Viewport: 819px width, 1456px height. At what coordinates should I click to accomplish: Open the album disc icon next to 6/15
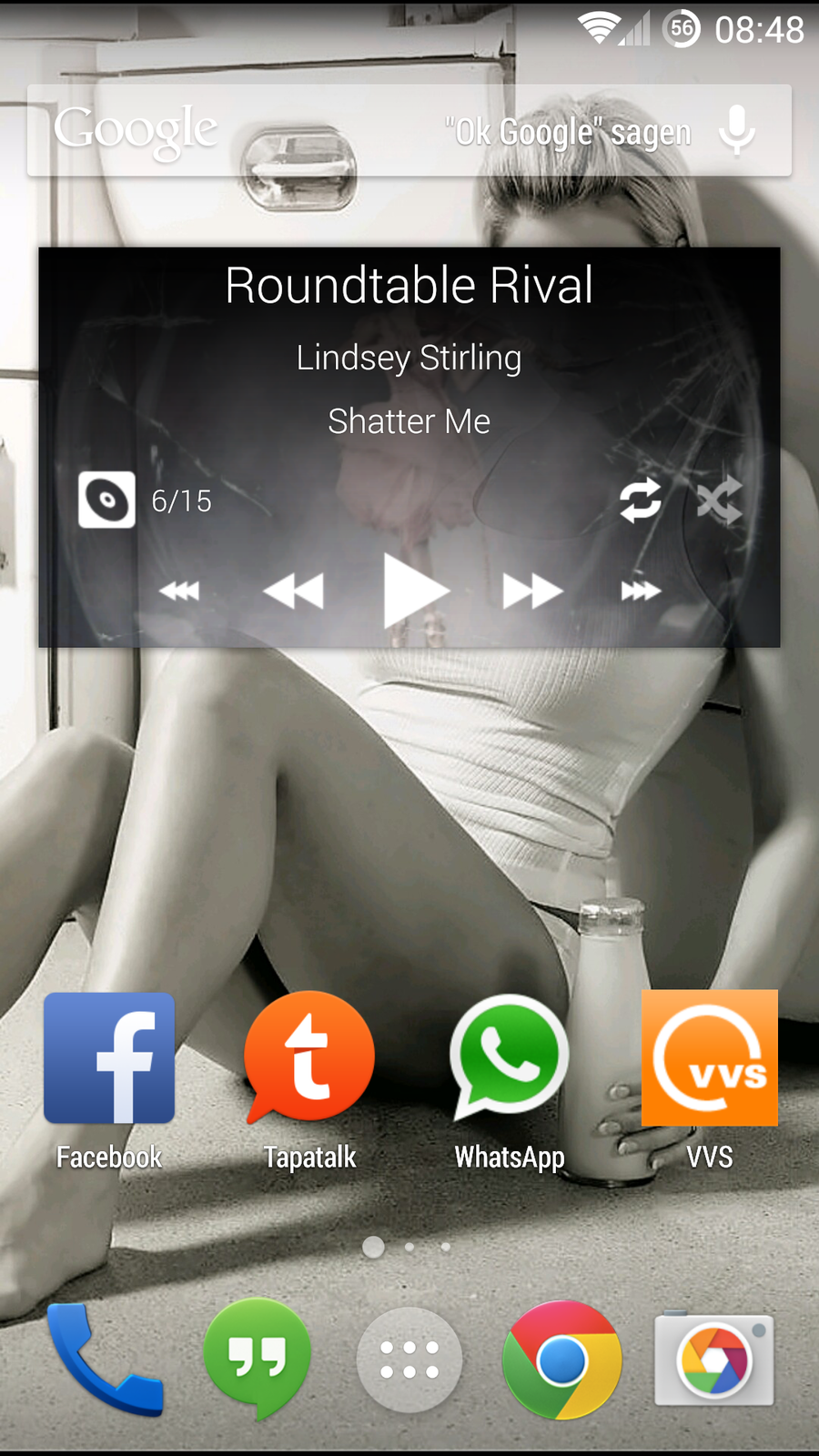(x=106, y=500)
